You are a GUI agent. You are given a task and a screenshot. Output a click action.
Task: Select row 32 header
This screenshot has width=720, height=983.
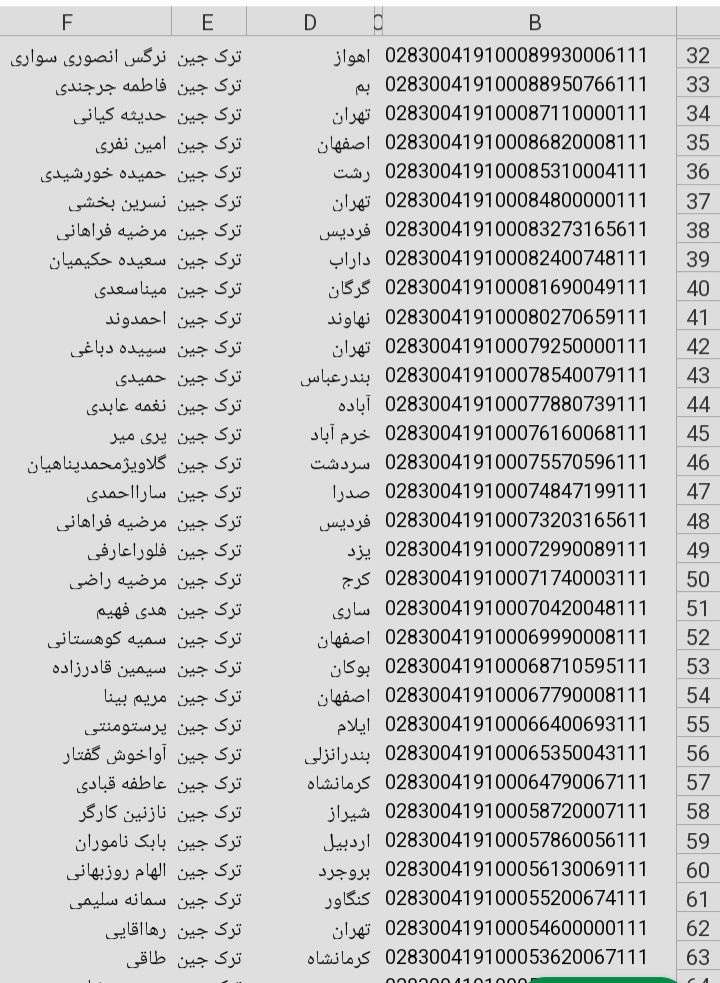pos(698,57)
